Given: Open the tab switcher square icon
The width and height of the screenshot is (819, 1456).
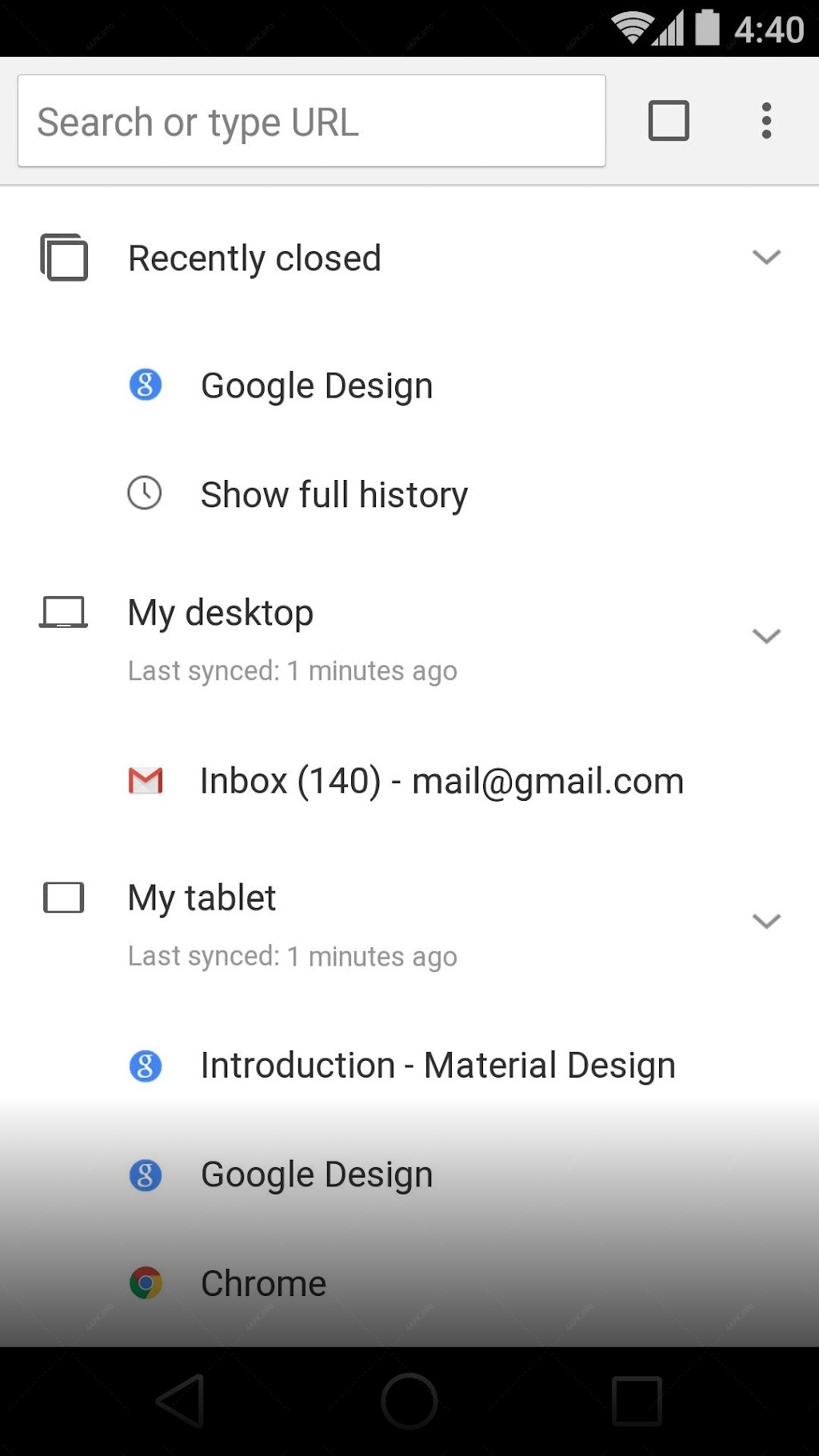Looking at the screenshot, I should (x=669, y=121).
